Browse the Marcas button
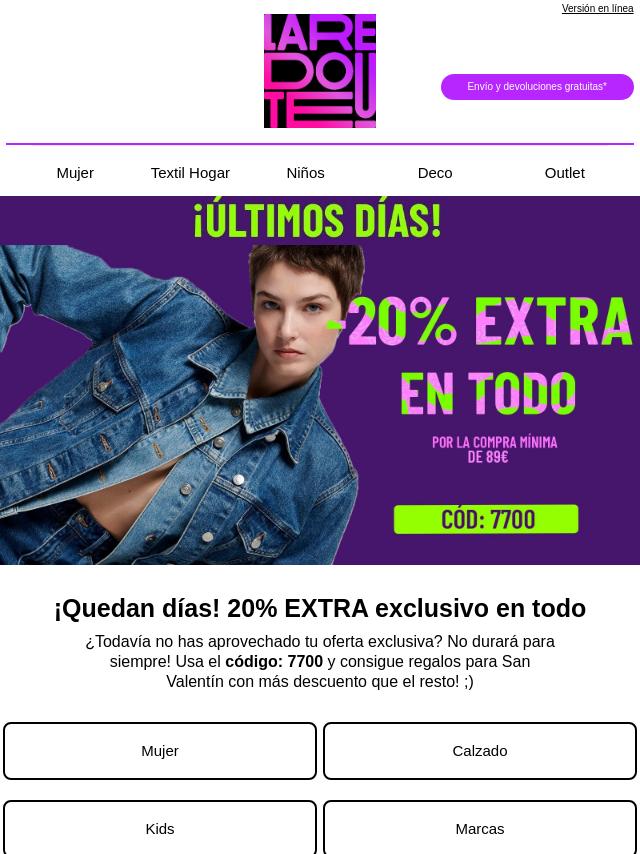This screenshot has height=854, width=640. [x=480, y=828]
